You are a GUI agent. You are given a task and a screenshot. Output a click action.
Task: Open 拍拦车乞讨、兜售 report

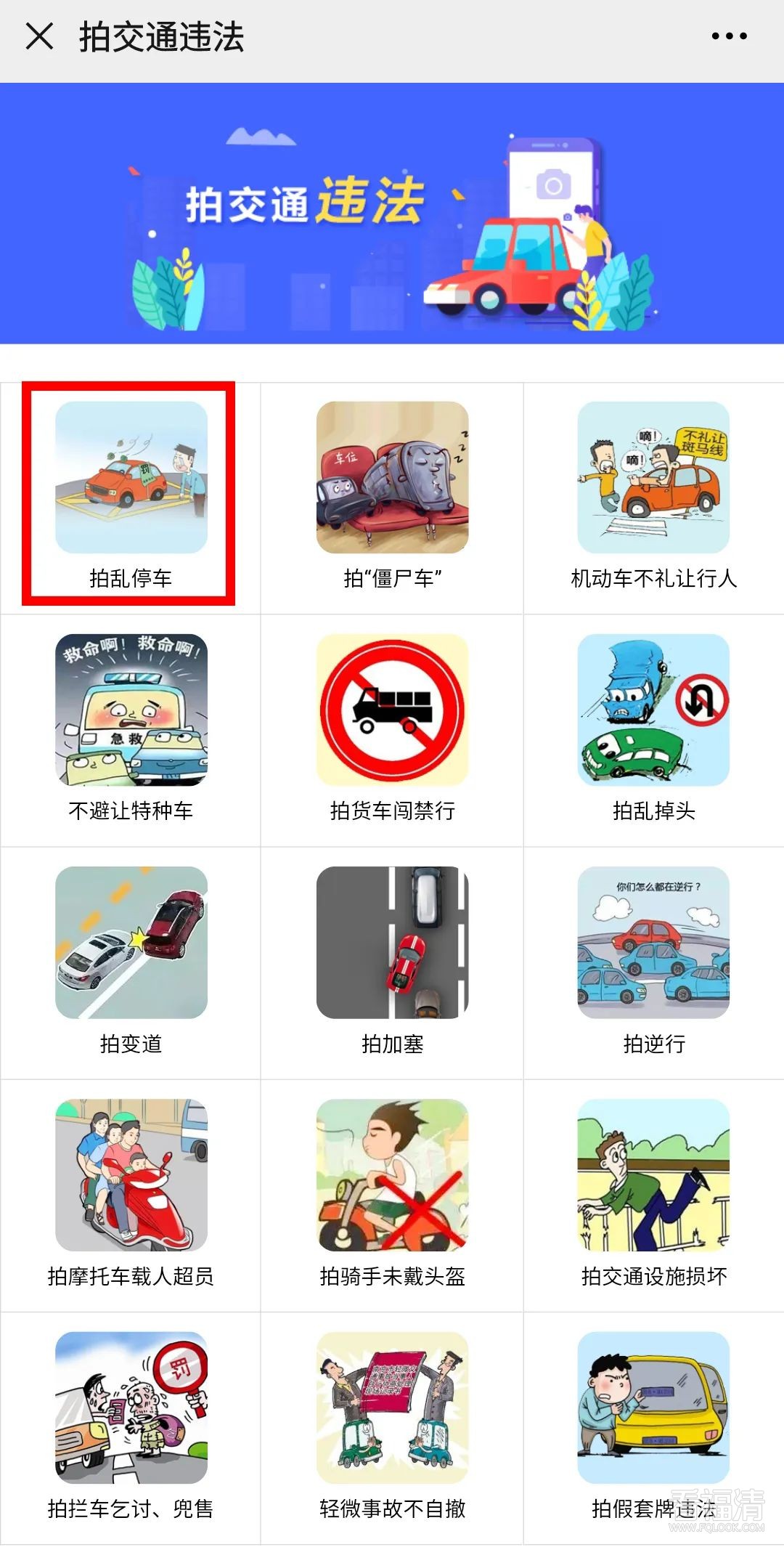coord(131,1424)
